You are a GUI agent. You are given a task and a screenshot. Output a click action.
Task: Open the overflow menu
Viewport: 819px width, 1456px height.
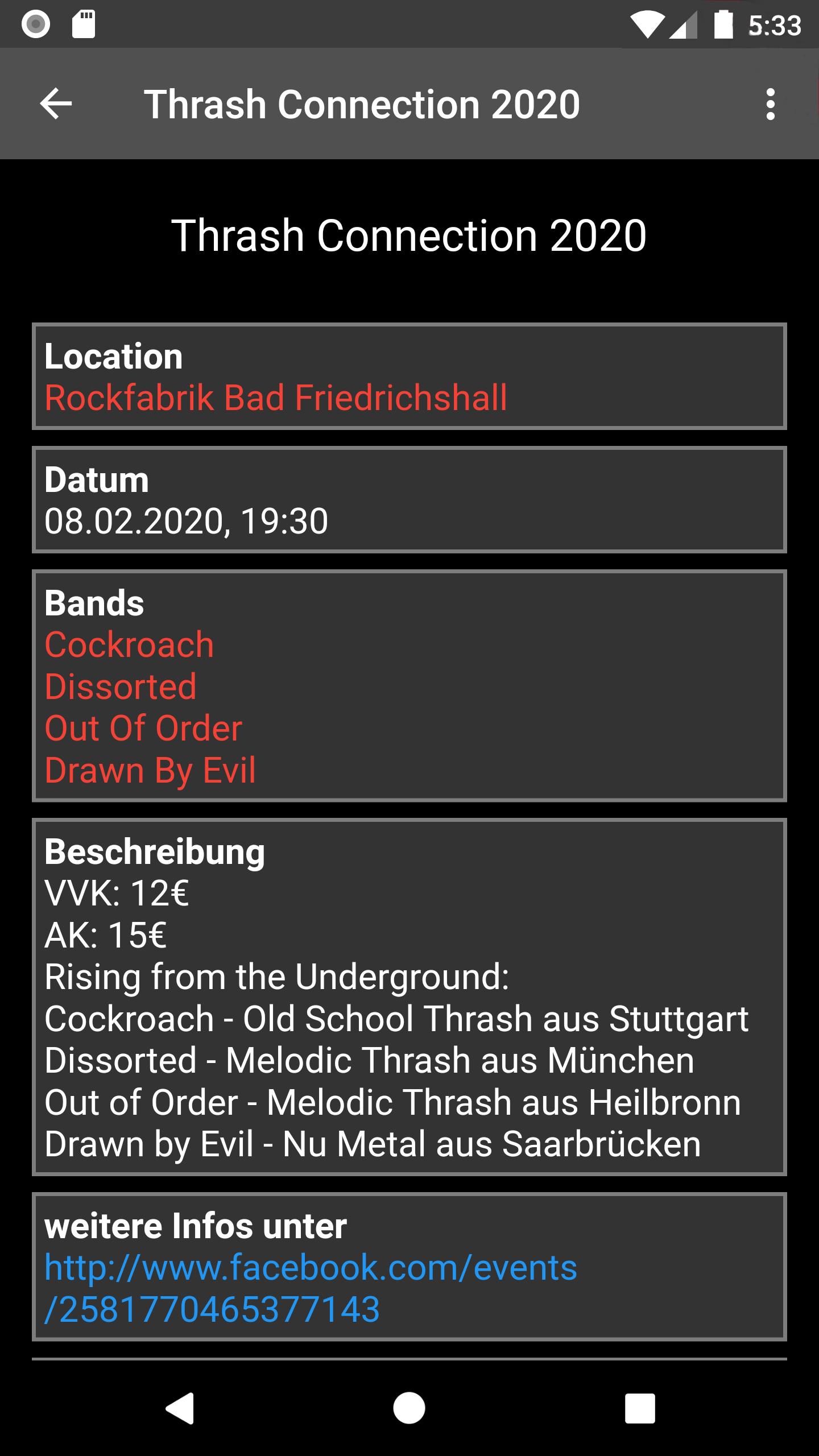point(770,104)
